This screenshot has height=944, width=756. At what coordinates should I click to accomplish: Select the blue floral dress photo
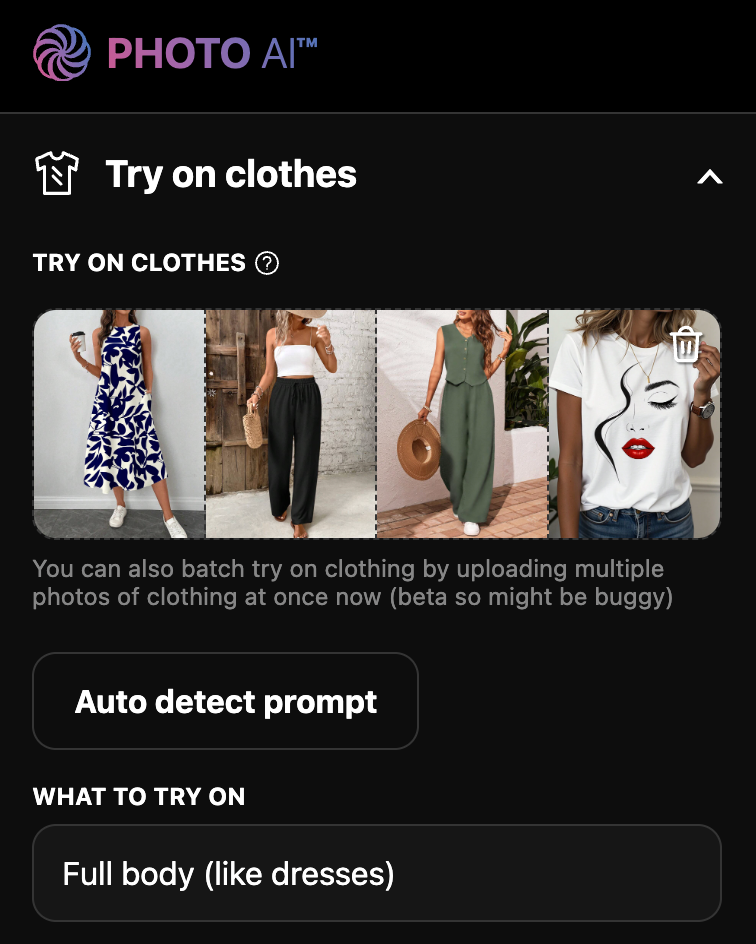(x=120, y=424)
